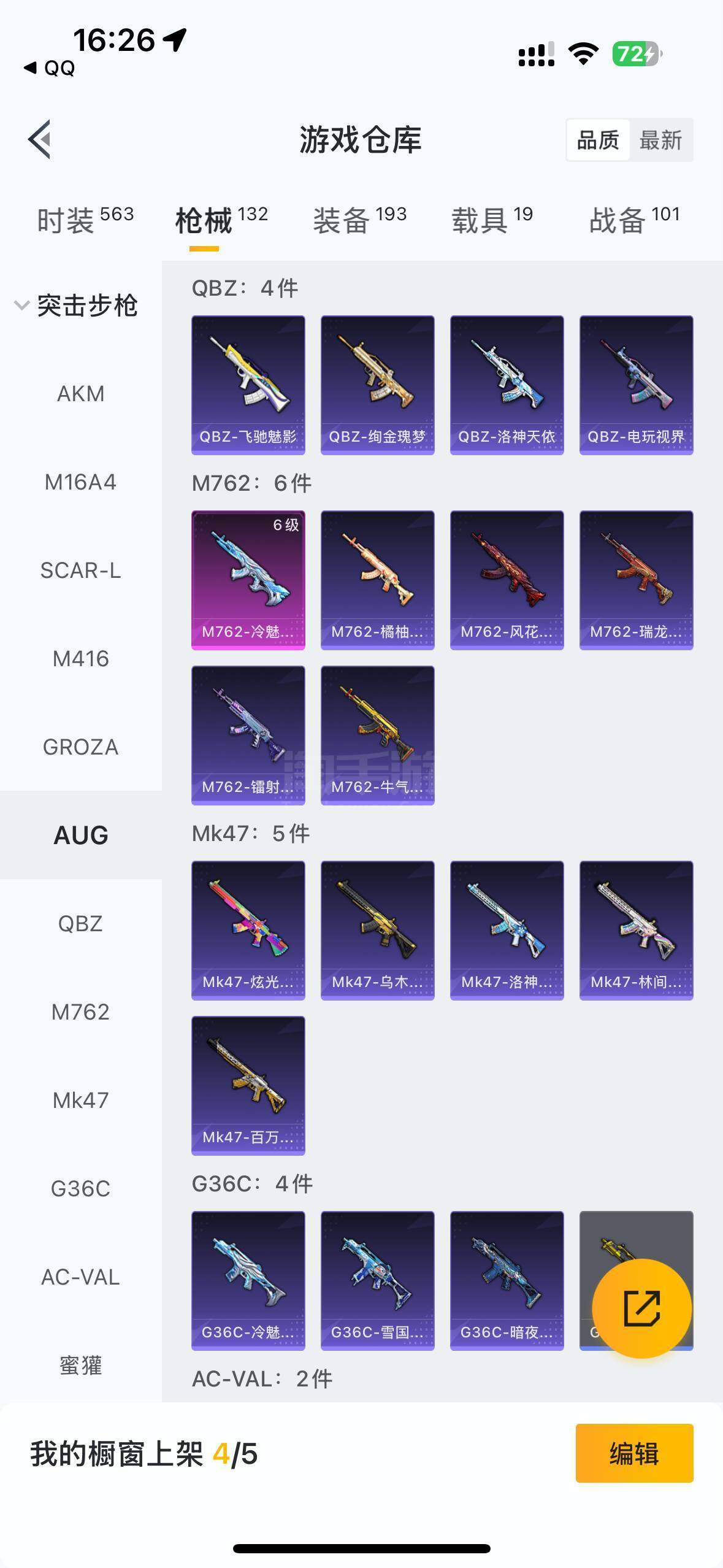The image size is (723, 1568).
Task: Return to QQ via status bar link
Action: 49,68
